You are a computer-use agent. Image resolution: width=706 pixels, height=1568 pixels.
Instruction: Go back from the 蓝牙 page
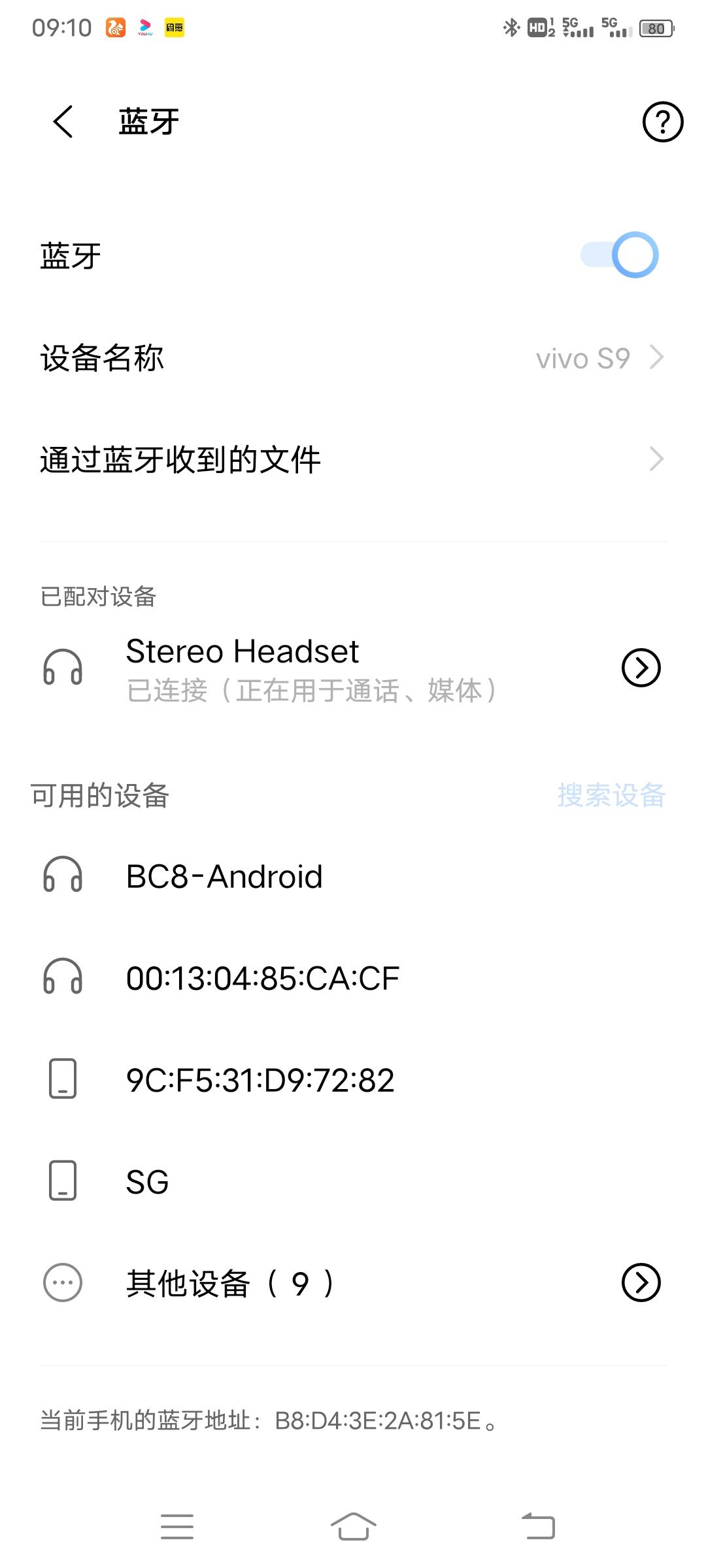click(x=63, y=122)
